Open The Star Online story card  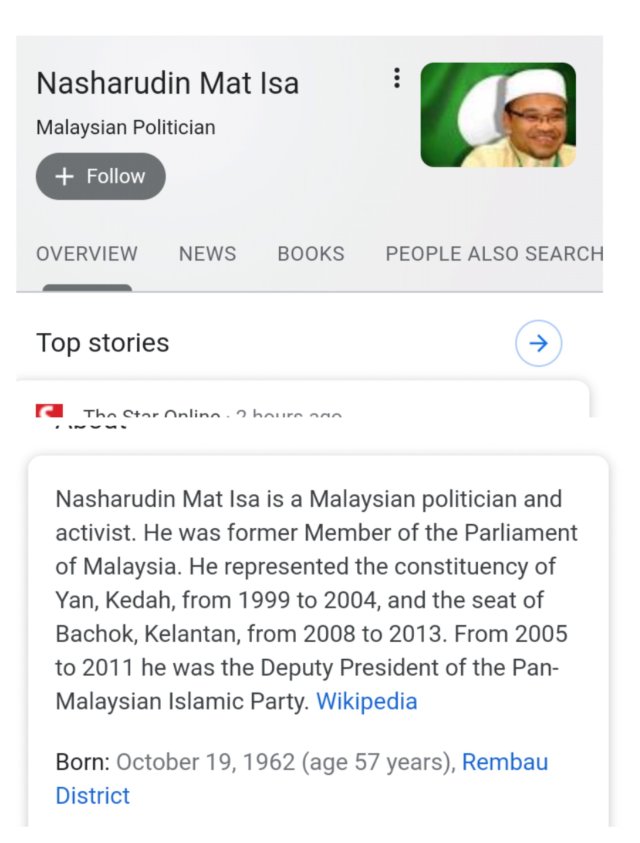pyautogui.click(x=300, y=406)
